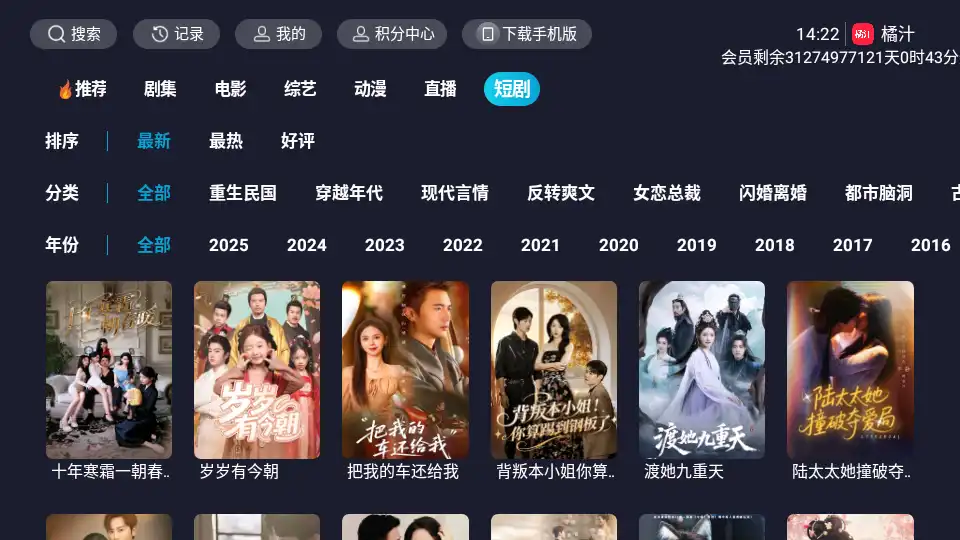Open the 记录 watch history

point(177,34)
